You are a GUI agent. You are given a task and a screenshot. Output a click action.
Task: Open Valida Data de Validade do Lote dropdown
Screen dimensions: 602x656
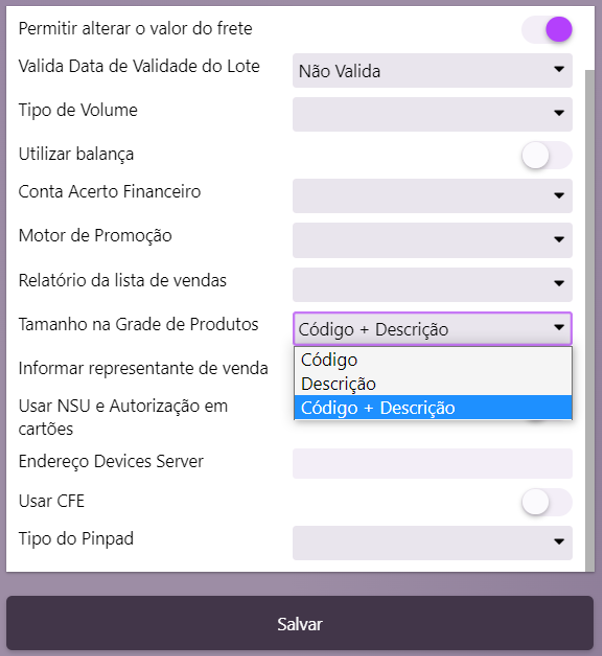[432, 71]
